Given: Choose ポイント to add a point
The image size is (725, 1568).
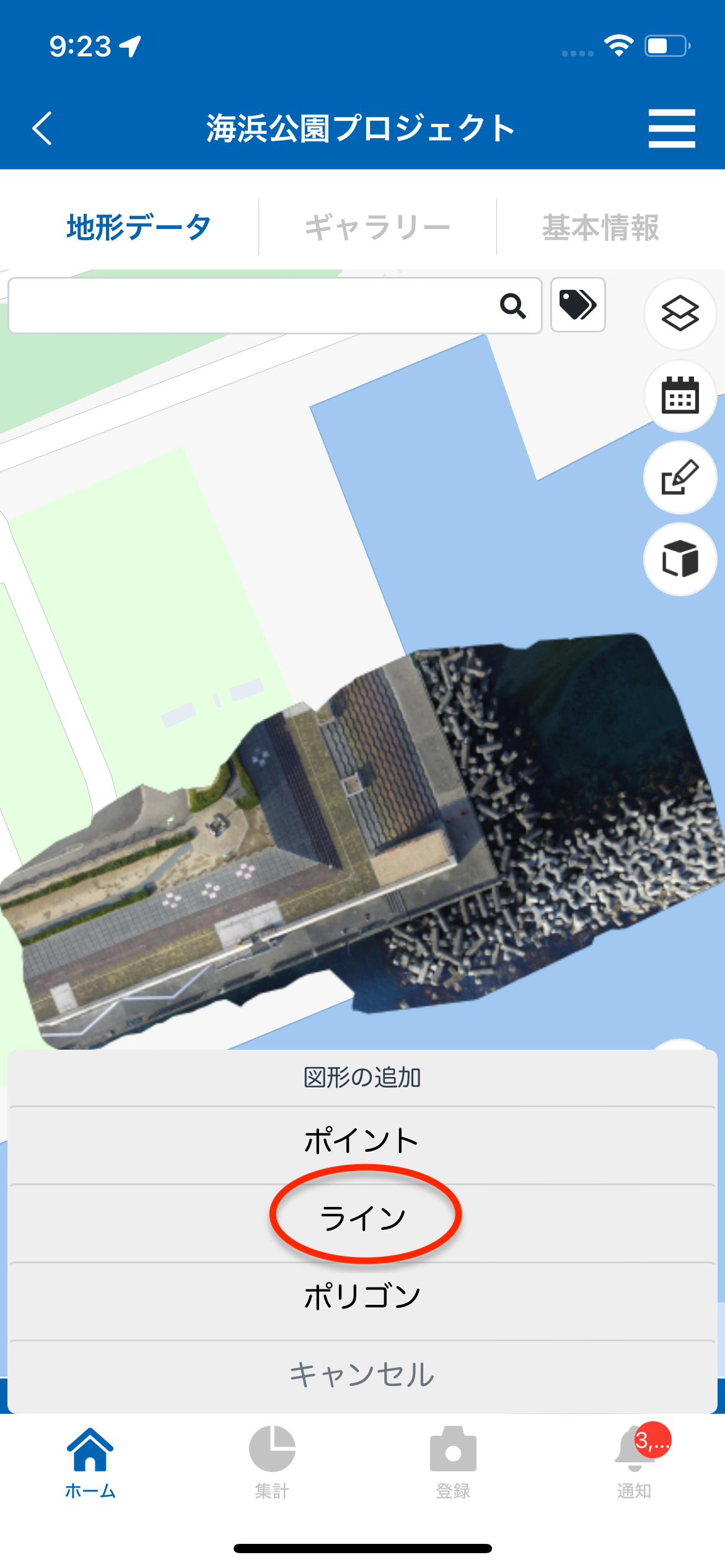Looking at the screenshot, I should pos(362,1141).
